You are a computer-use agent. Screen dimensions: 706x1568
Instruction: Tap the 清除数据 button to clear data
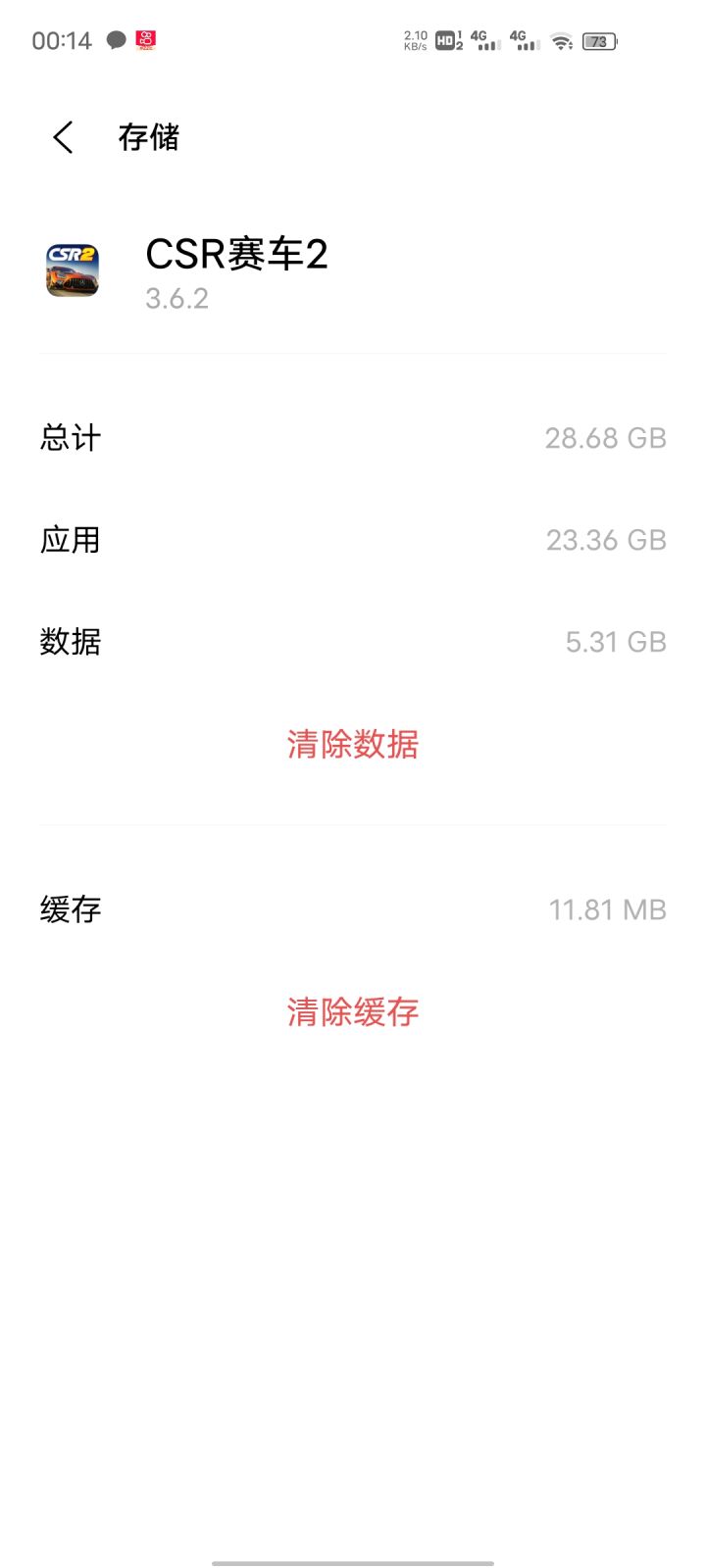pos(353,745)
